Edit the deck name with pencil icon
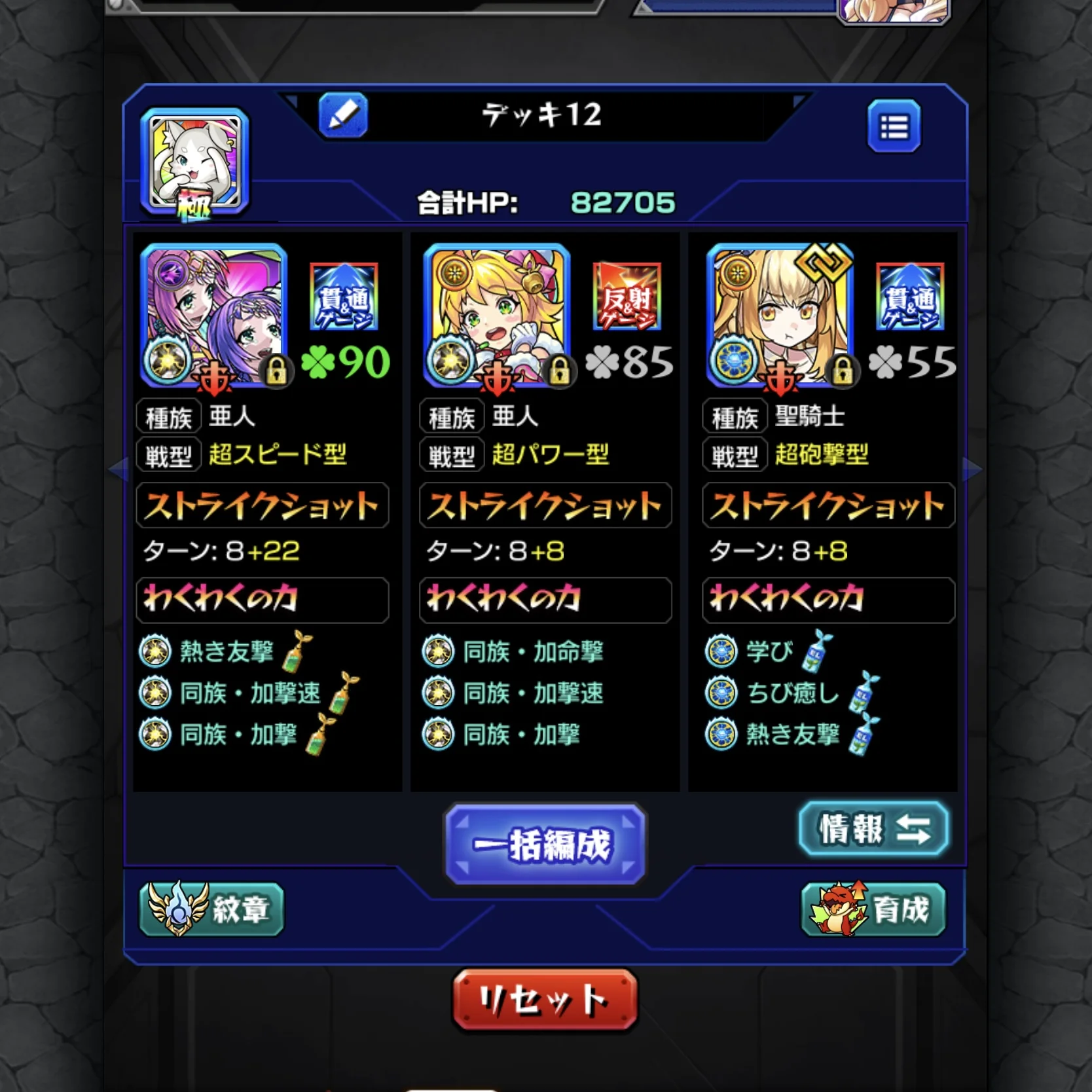This screenshot has height=1092, width=1092. click(x=343, y=116)
